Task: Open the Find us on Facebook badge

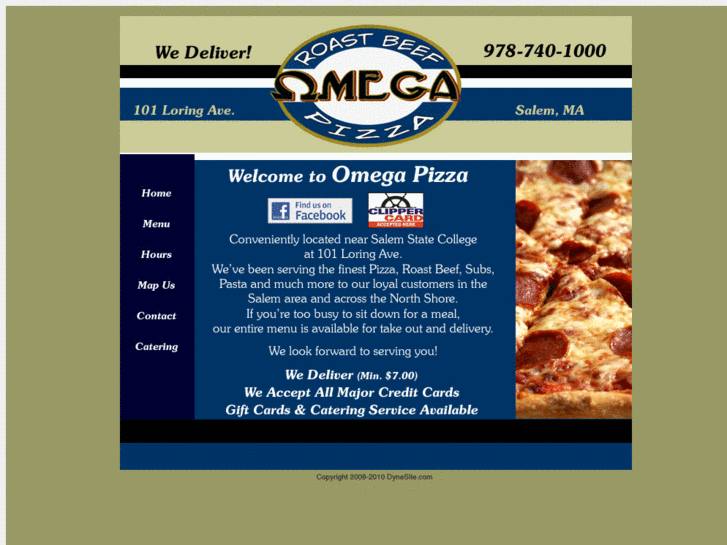Action: point(309,211)
